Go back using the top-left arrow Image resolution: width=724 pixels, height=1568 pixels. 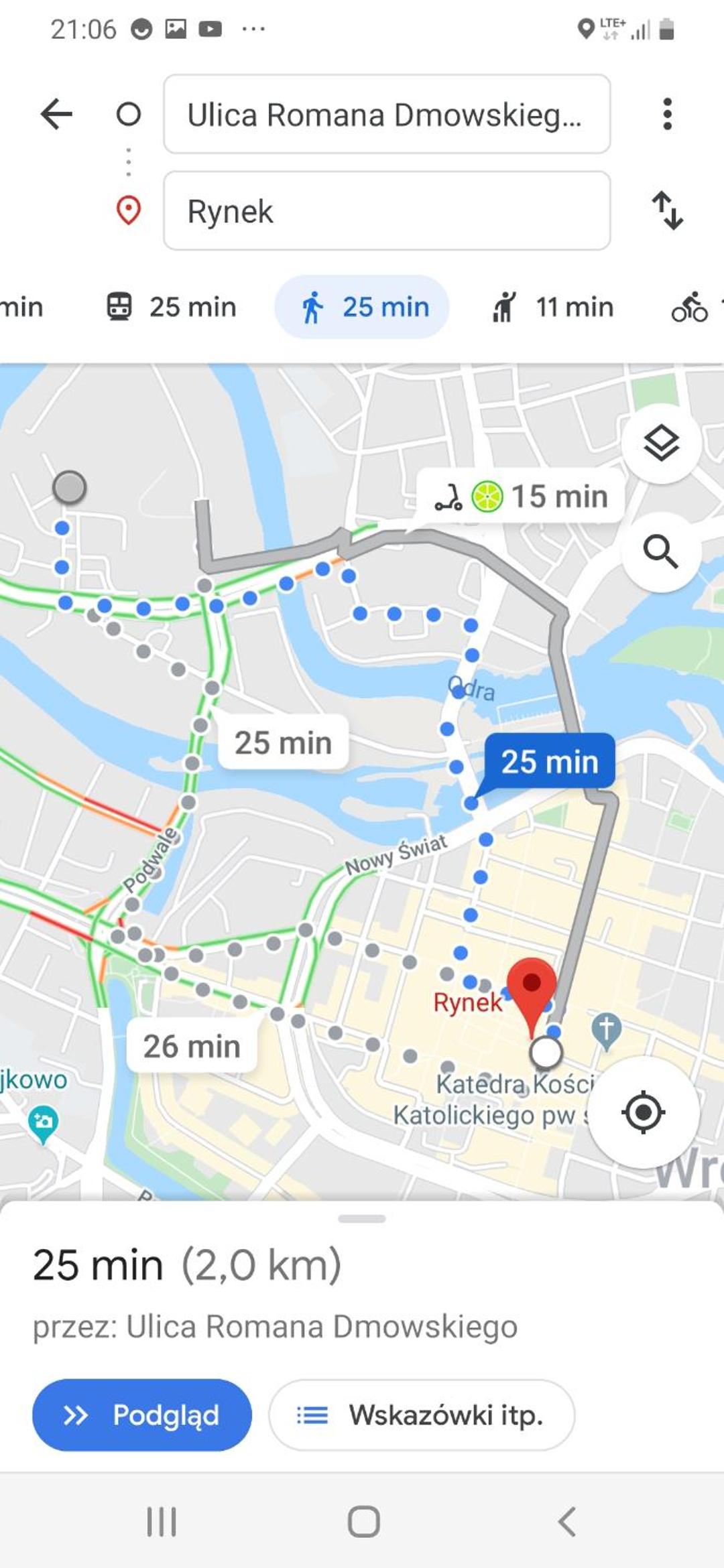point(56,114)
